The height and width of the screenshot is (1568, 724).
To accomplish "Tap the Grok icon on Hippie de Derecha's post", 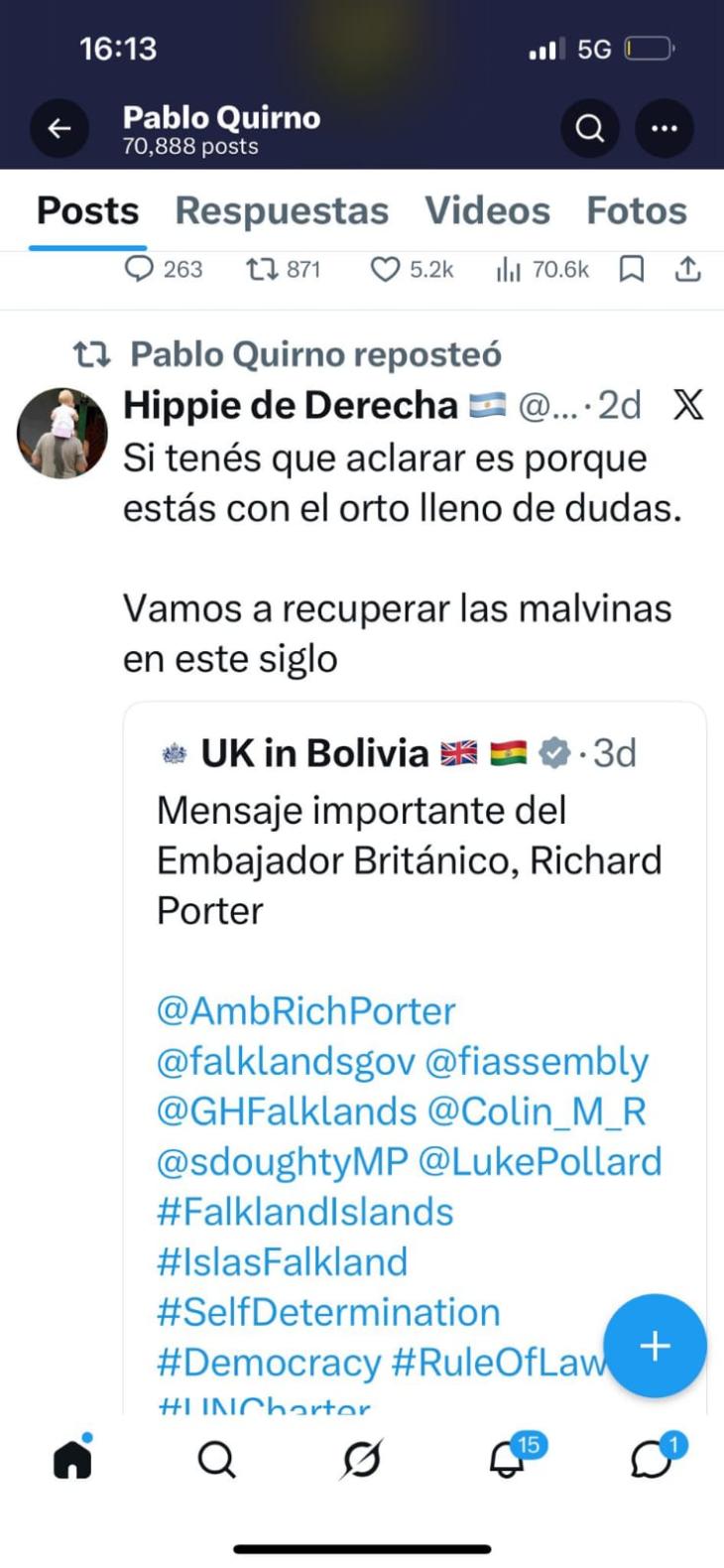I will pos(688,405).
